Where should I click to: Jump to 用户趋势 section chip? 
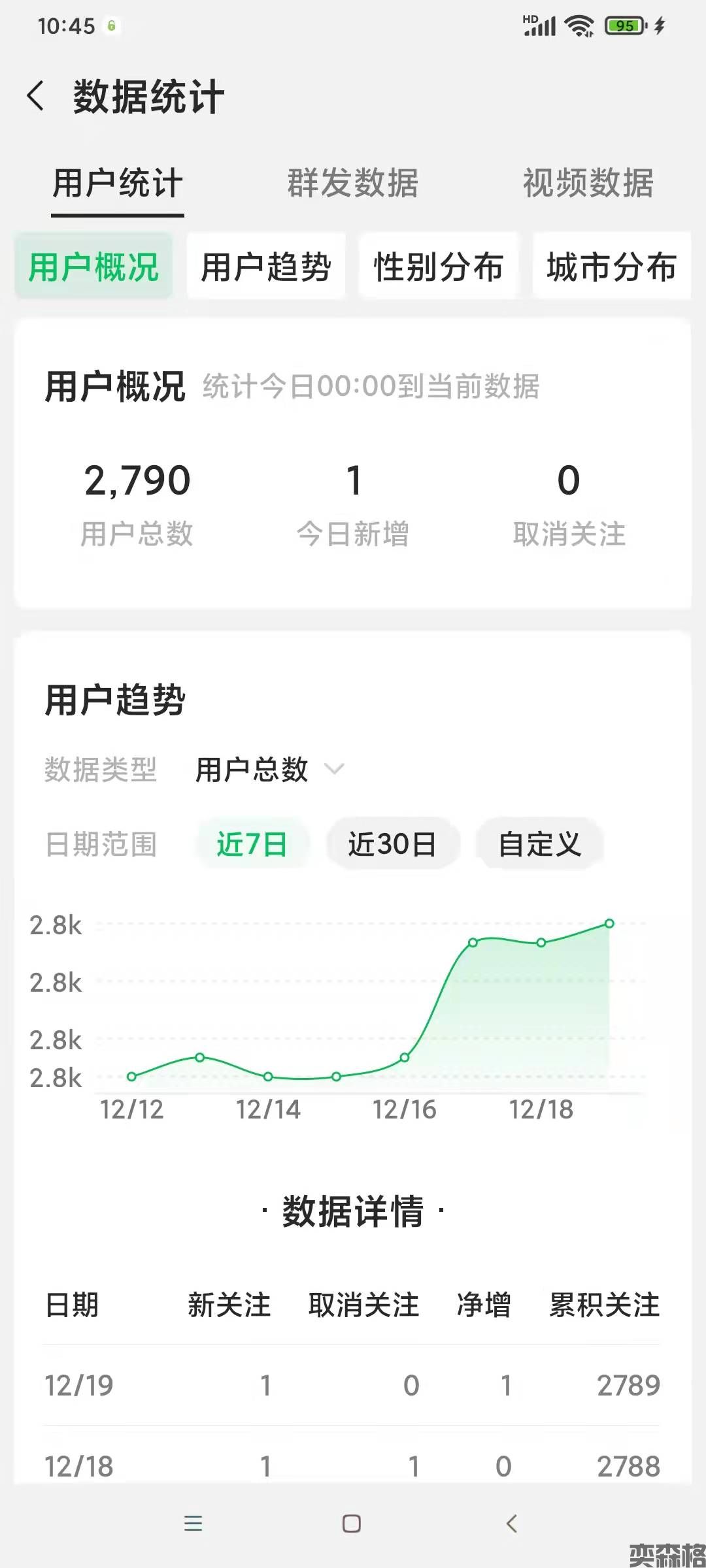click(x=266, y=267)
